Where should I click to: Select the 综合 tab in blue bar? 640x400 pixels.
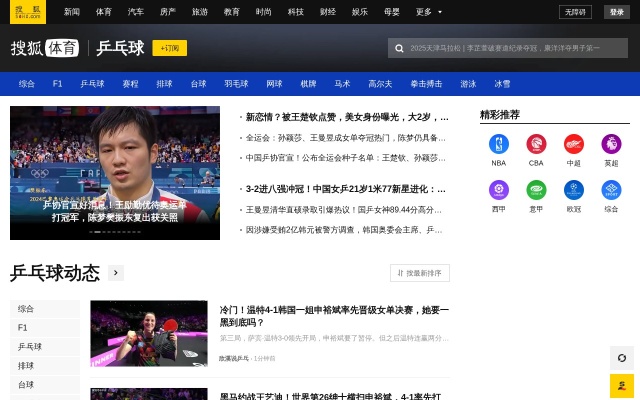(x=27, y=84)
